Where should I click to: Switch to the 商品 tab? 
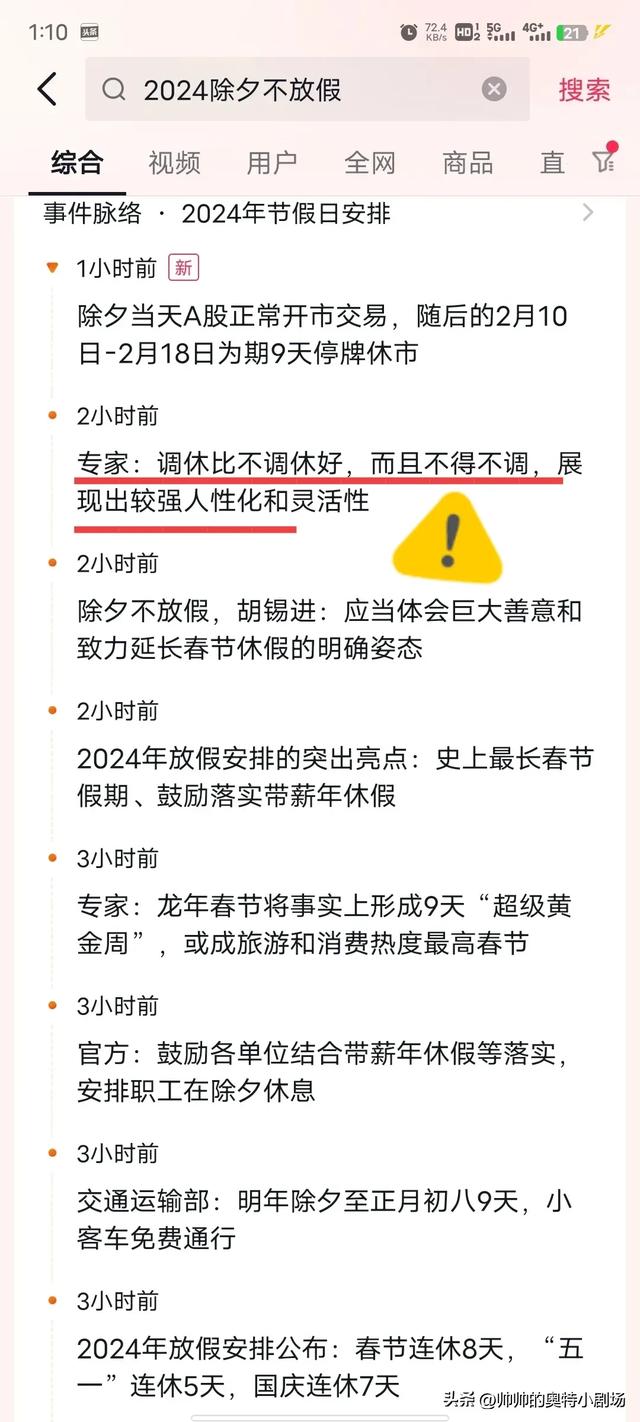tap(468, 162)
